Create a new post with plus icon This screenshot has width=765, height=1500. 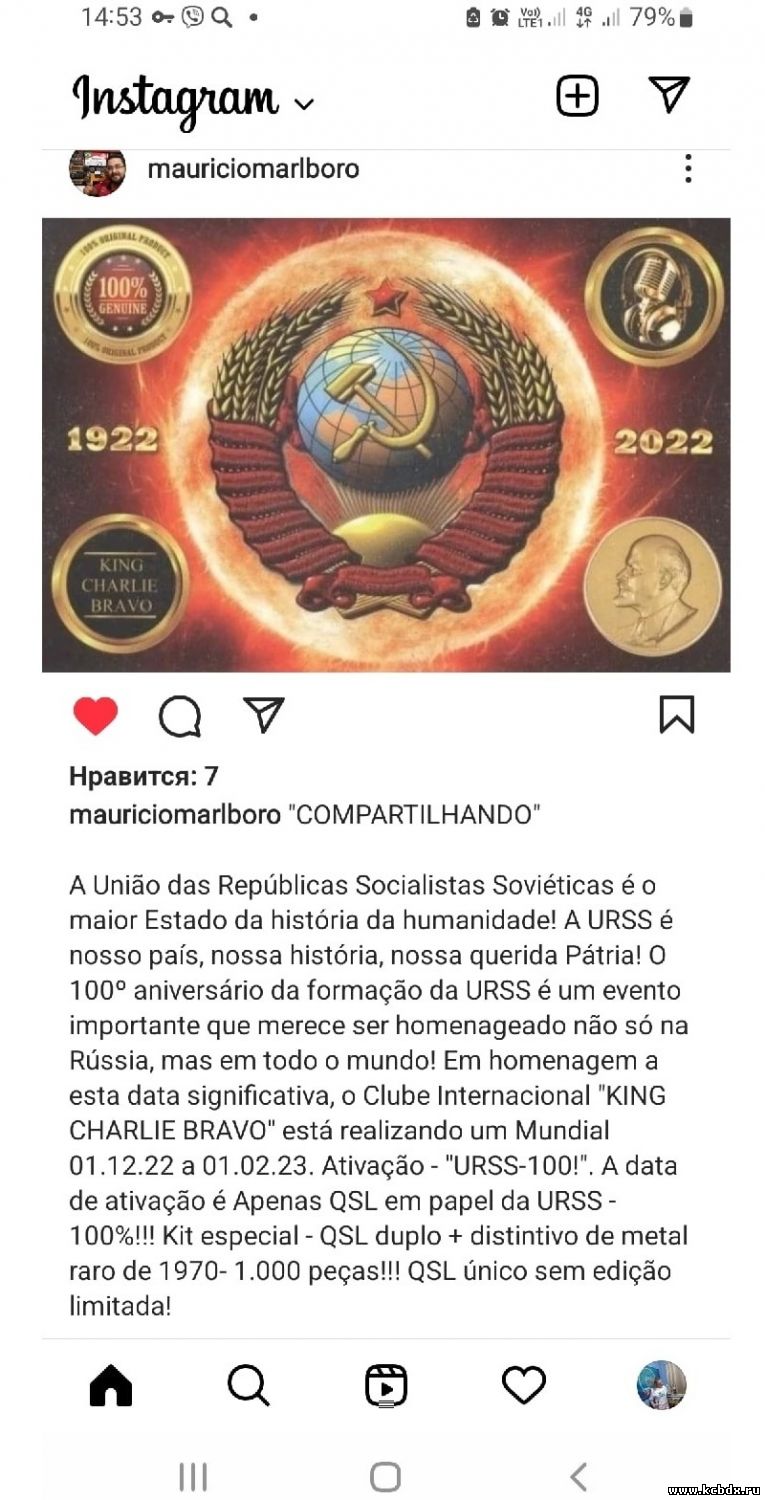pos(577,96)
